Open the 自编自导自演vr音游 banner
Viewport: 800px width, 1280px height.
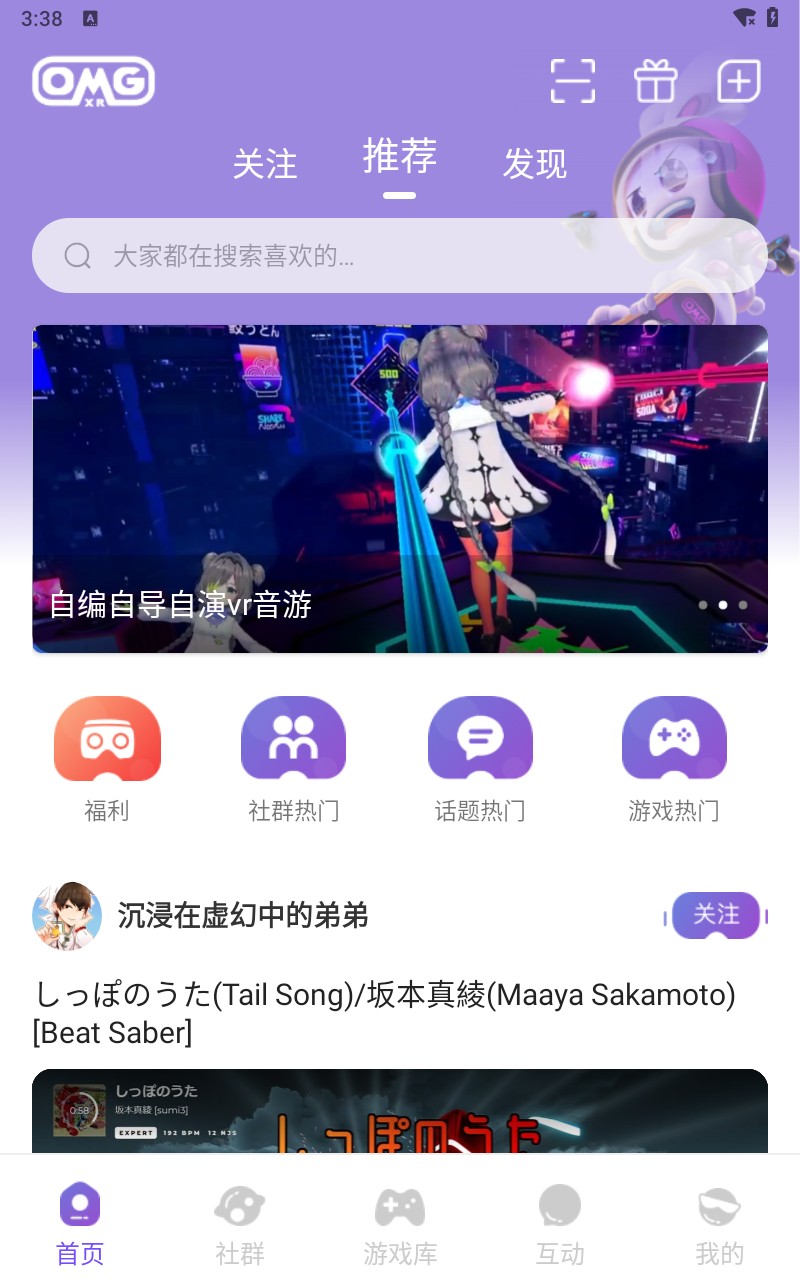[x=400, y=489]
